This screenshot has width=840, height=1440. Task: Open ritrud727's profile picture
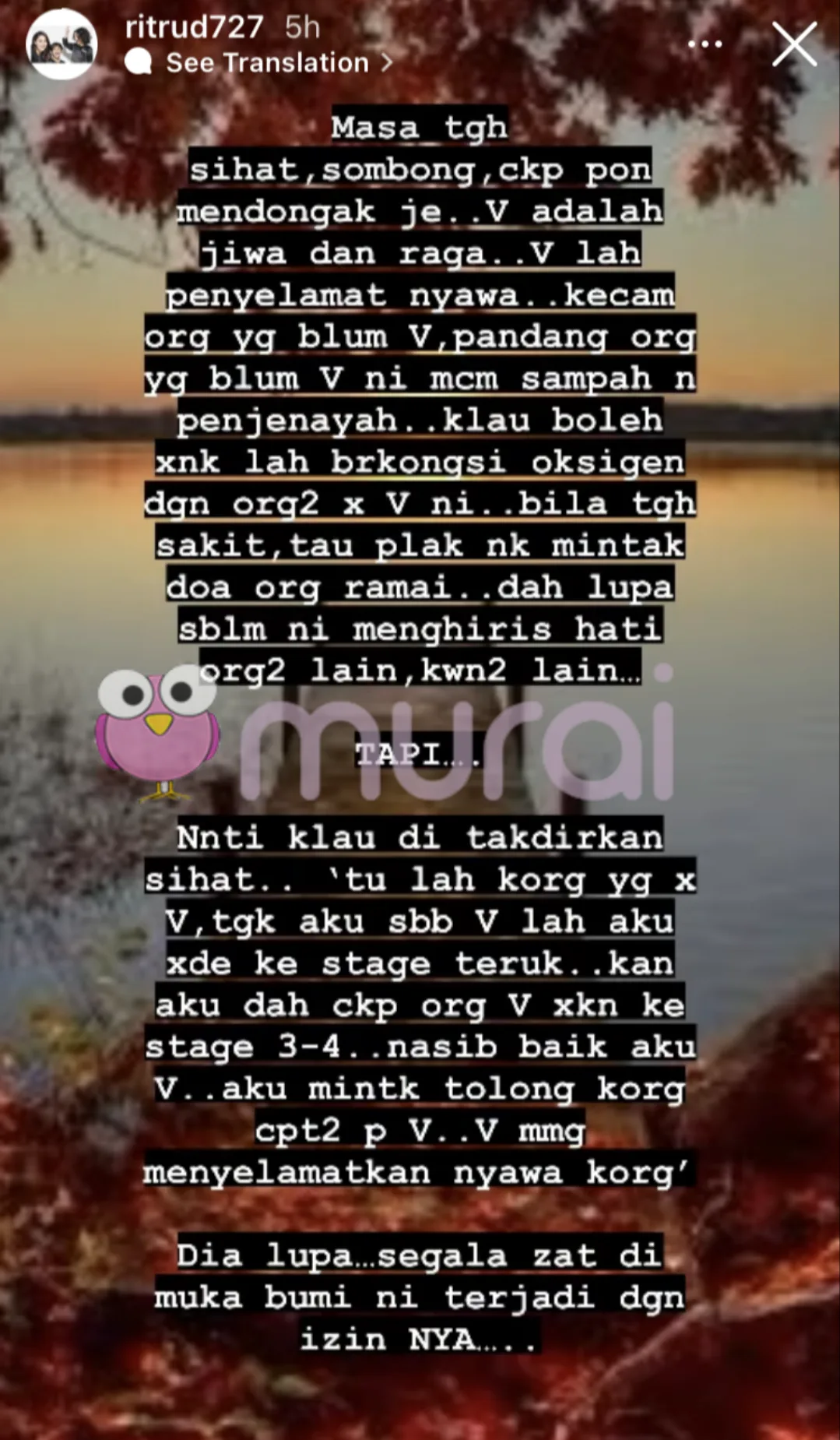coord(62,44)
